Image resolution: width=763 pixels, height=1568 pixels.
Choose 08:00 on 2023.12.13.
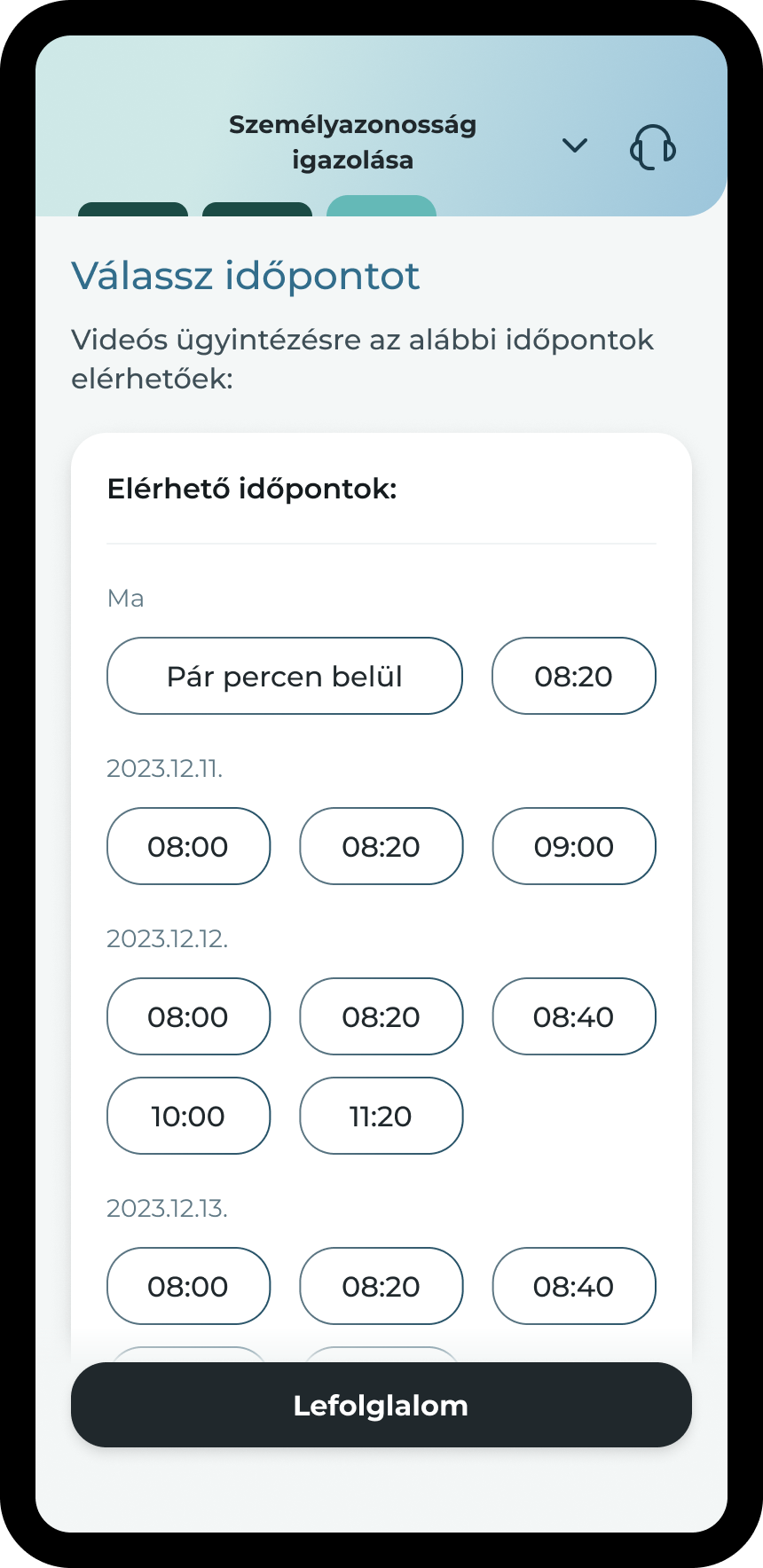(188, 1286)
